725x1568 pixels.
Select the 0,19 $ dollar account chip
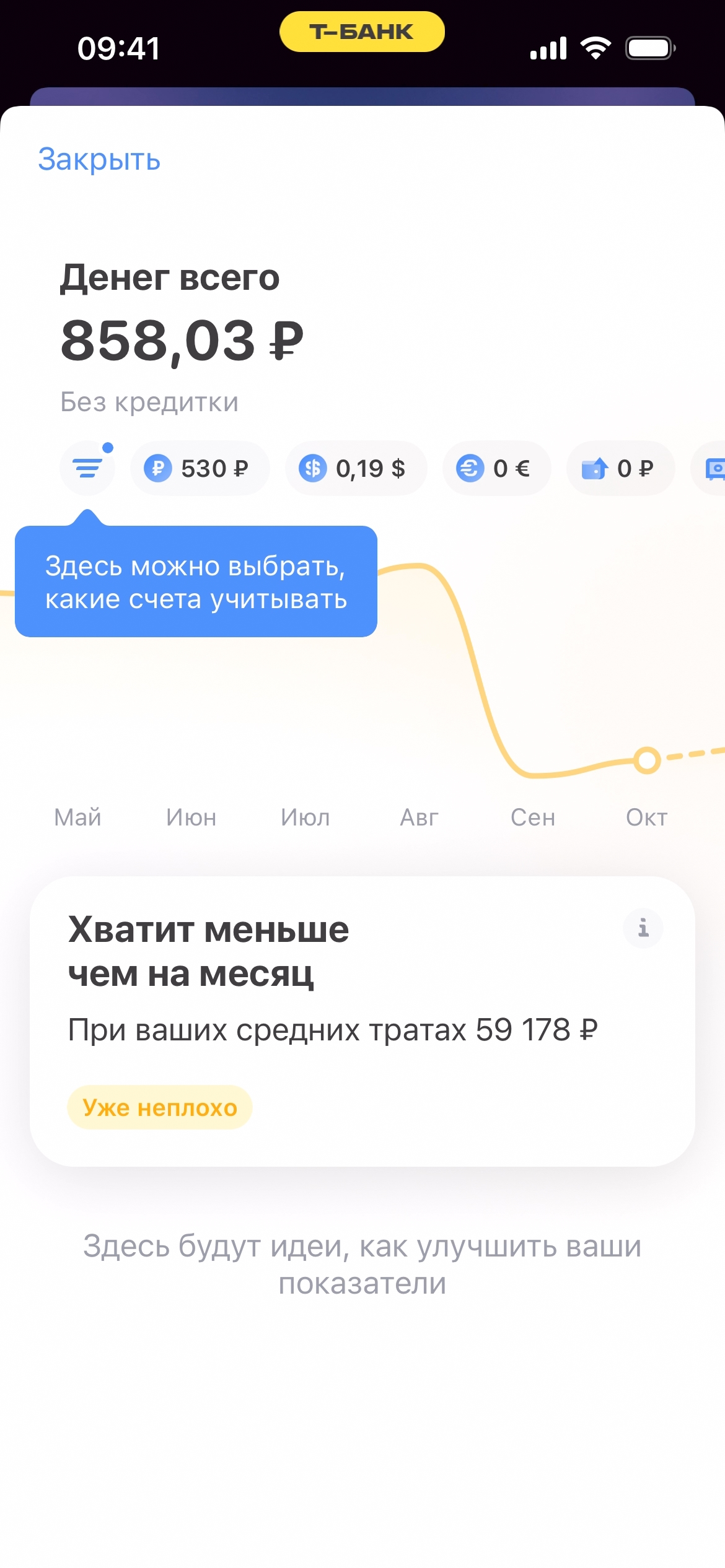[x=356, y=468]
